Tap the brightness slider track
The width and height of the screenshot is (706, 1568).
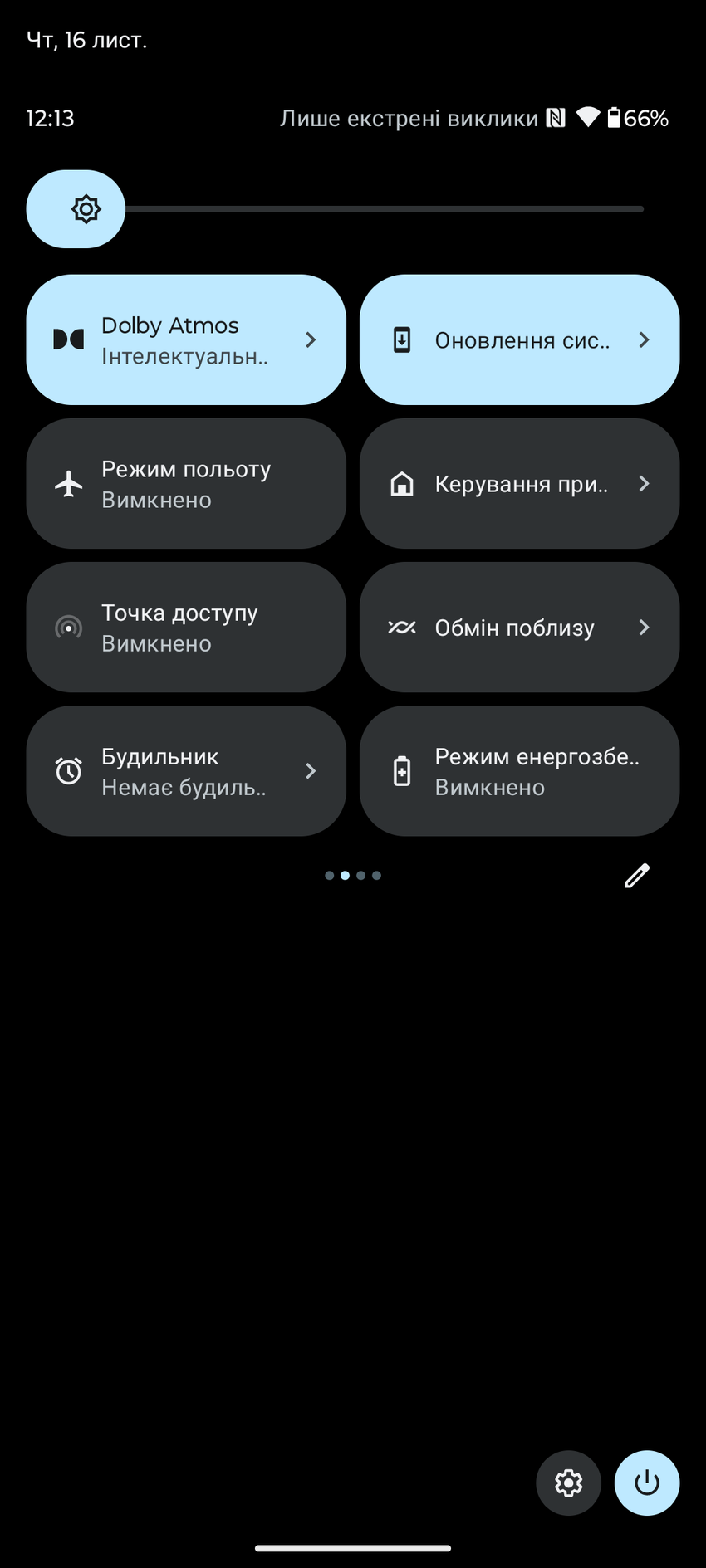point(382,209)
